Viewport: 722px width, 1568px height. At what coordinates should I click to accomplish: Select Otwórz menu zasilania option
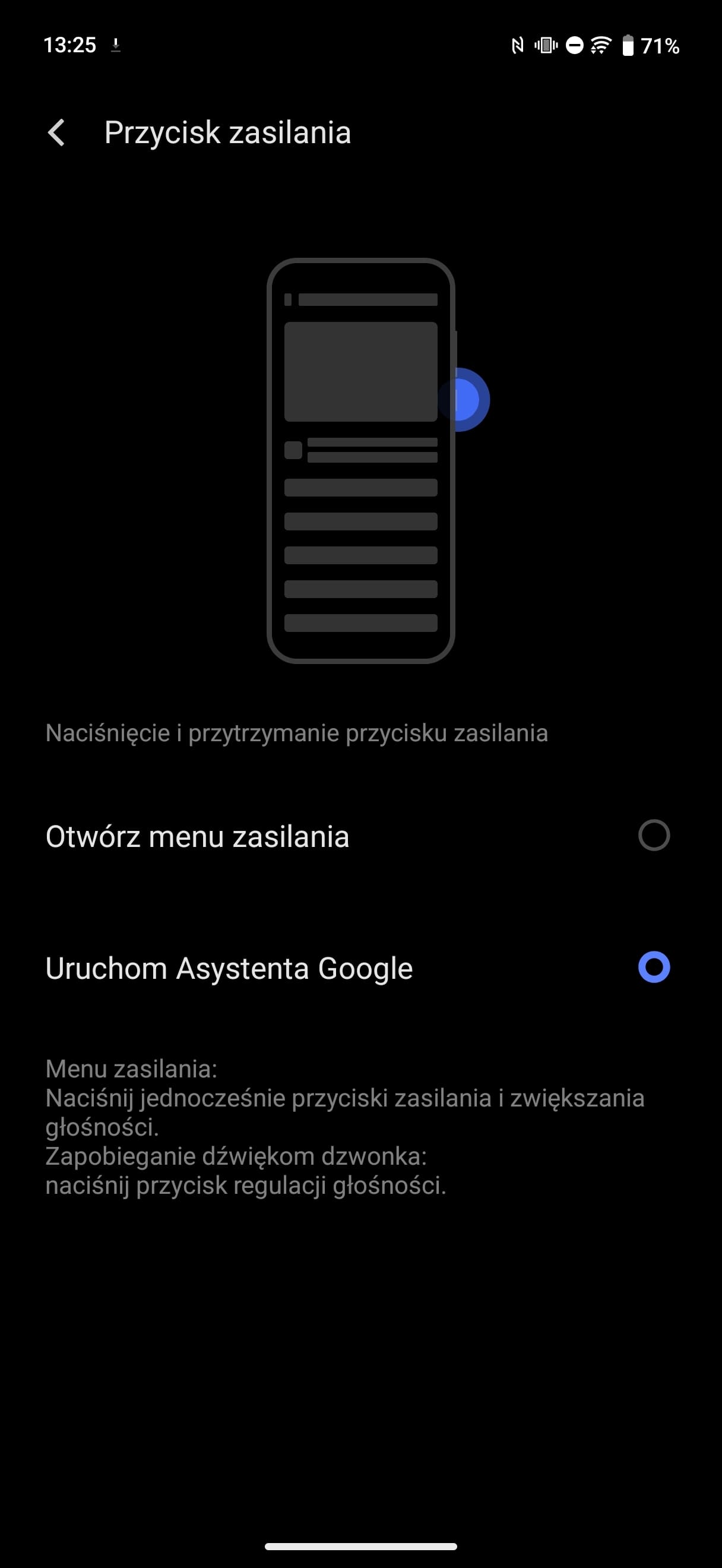(x=360, y=835)
